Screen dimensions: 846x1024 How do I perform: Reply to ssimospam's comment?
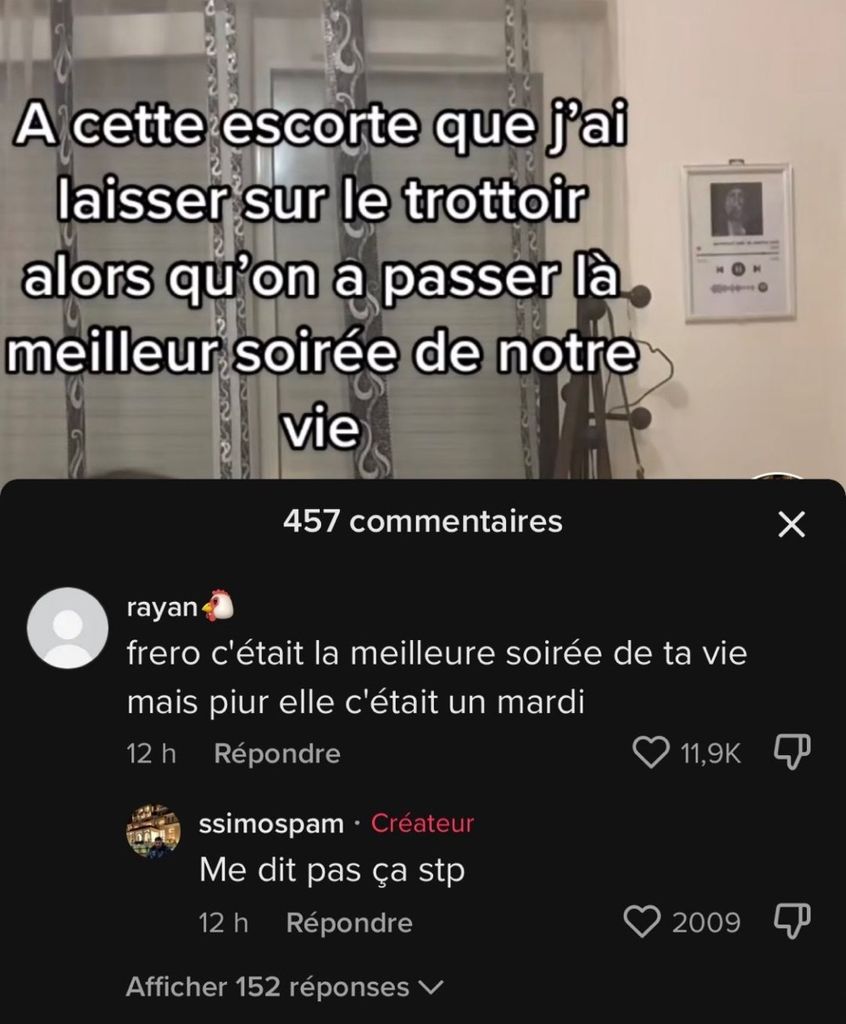(x=349, y=923)
